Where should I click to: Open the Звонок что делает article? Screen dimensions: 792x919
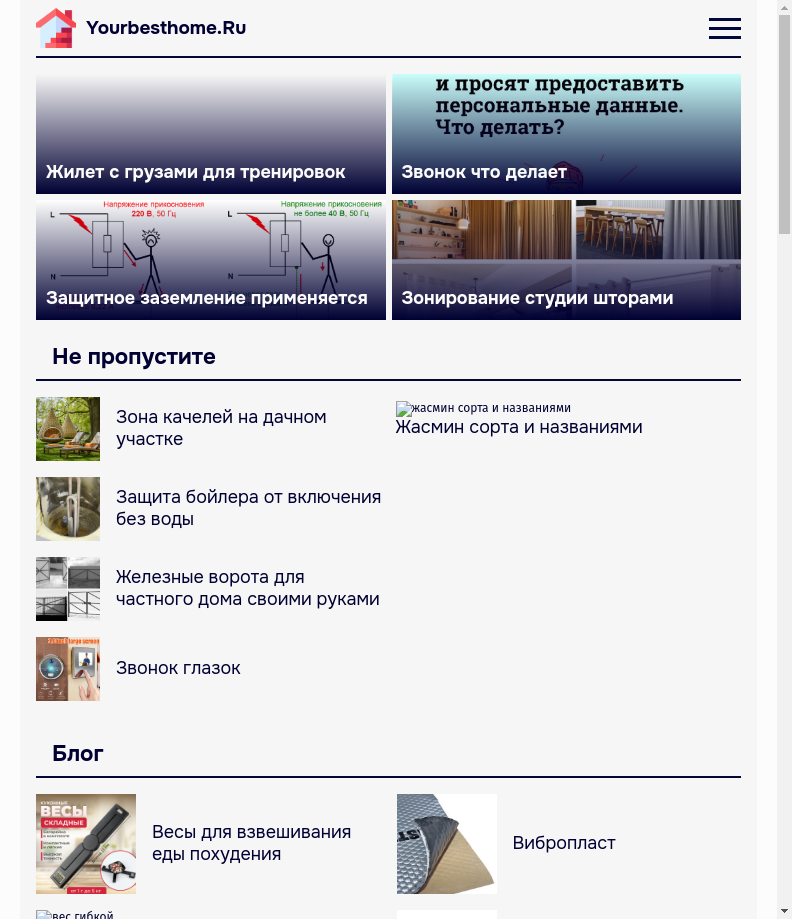click(x=566, y=134)
